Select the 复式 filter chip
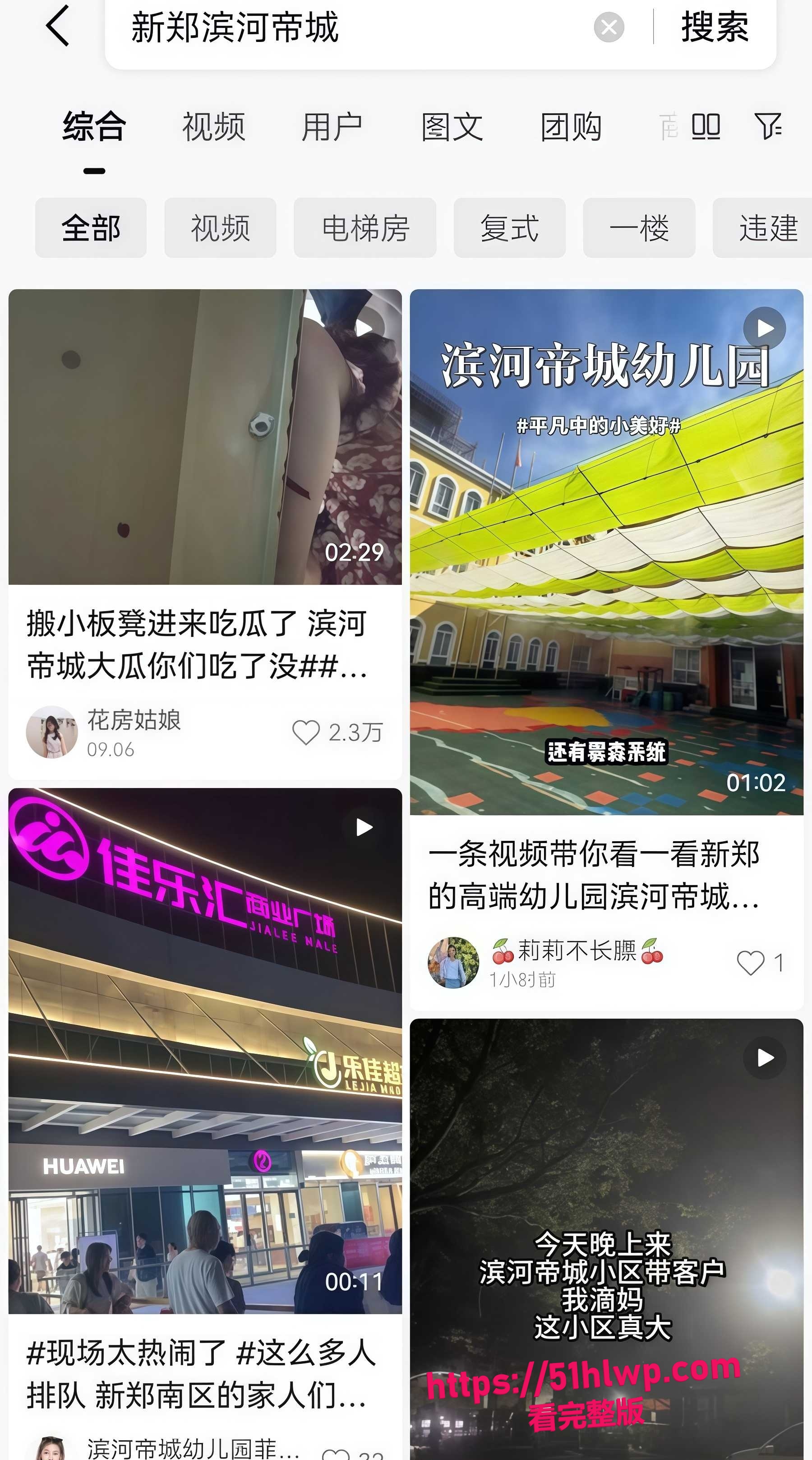Screen dimensions: 812x1460 (509, 228)
